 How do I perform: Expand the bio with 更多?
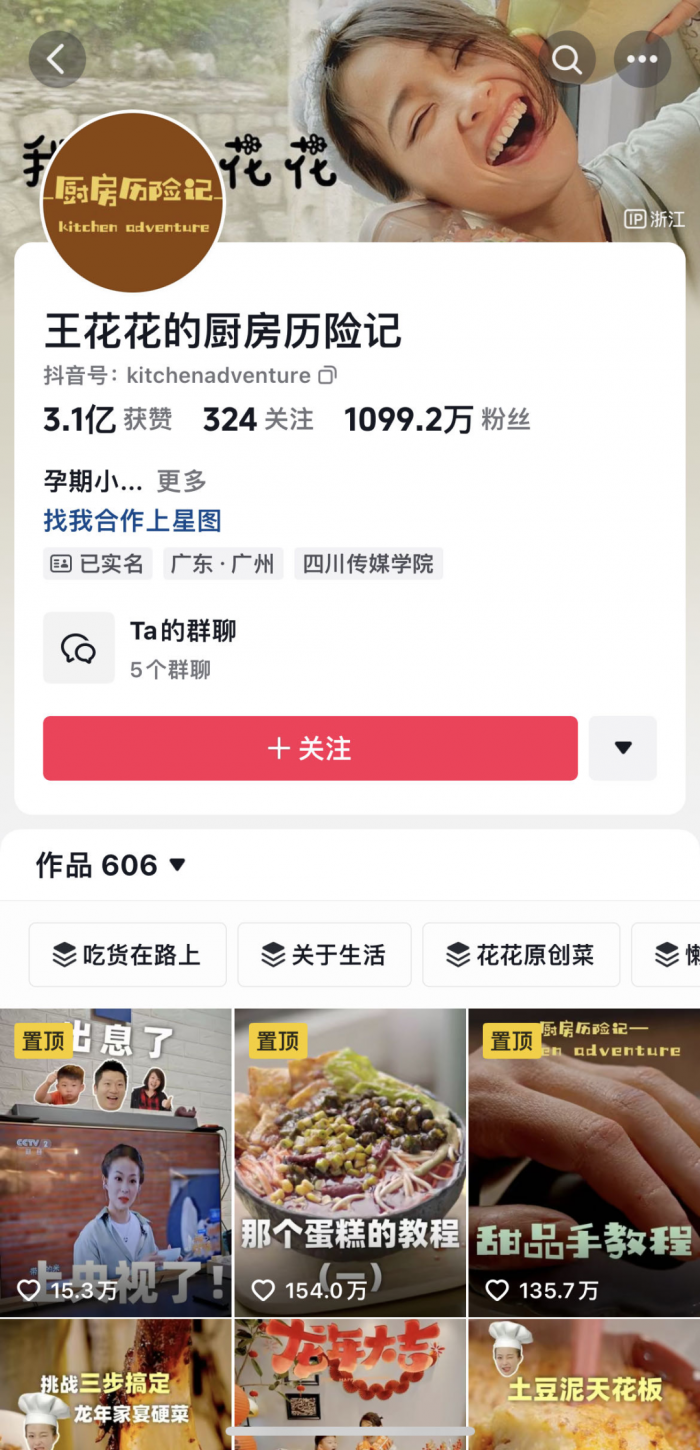tap(181, 481)
